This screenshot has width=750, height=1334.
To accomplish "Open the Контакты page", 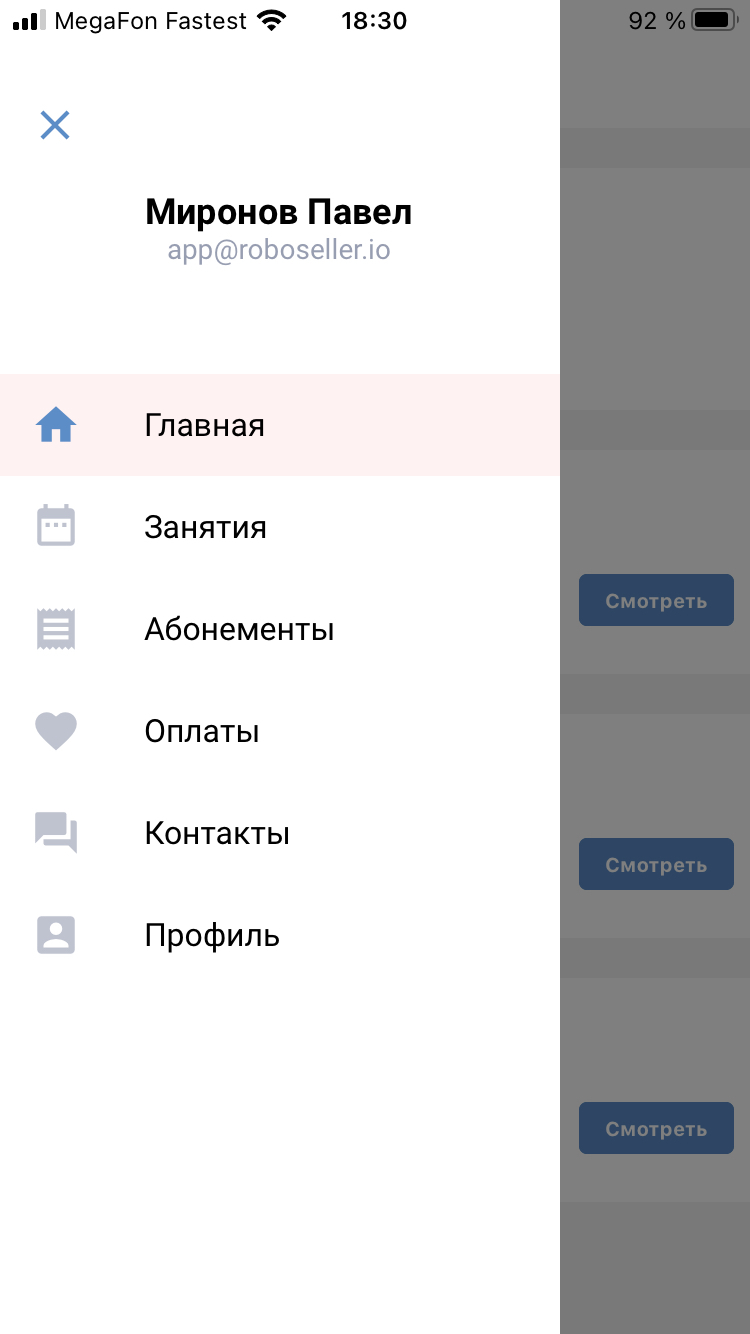I will pos(217,833).
